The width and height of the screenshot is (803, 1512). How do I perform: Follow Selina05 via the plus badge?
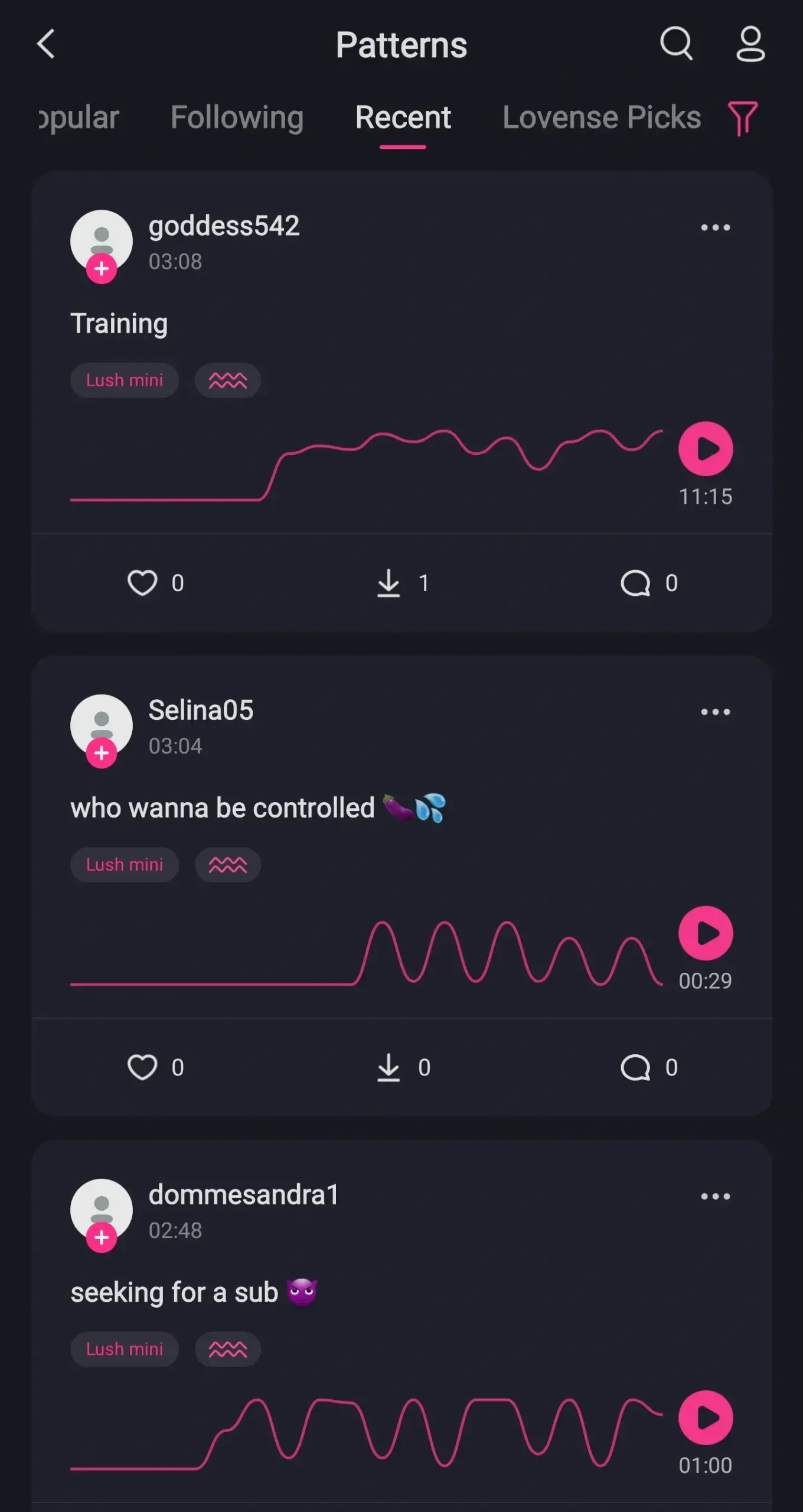102,754
